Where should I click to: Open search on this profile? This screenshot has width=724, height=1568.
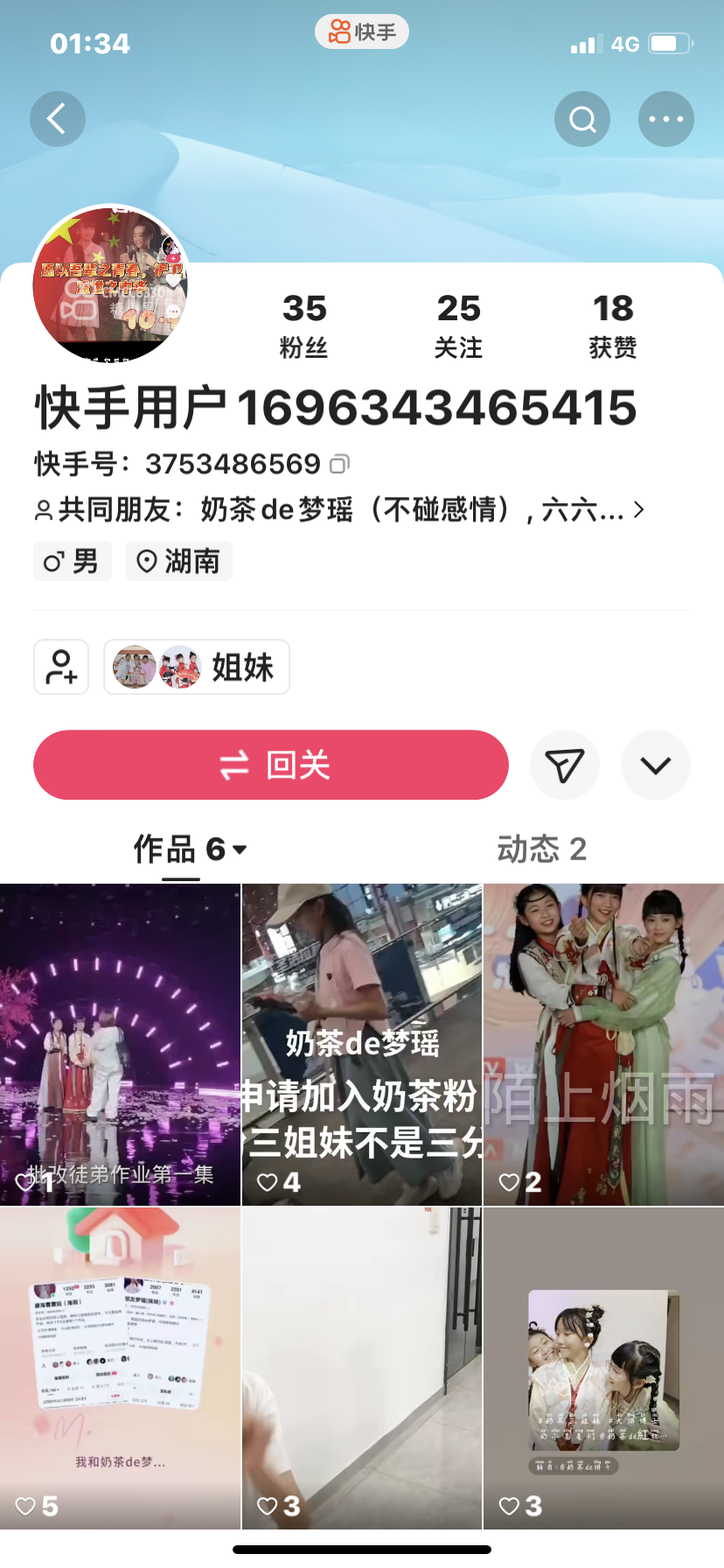coord(582,119)
